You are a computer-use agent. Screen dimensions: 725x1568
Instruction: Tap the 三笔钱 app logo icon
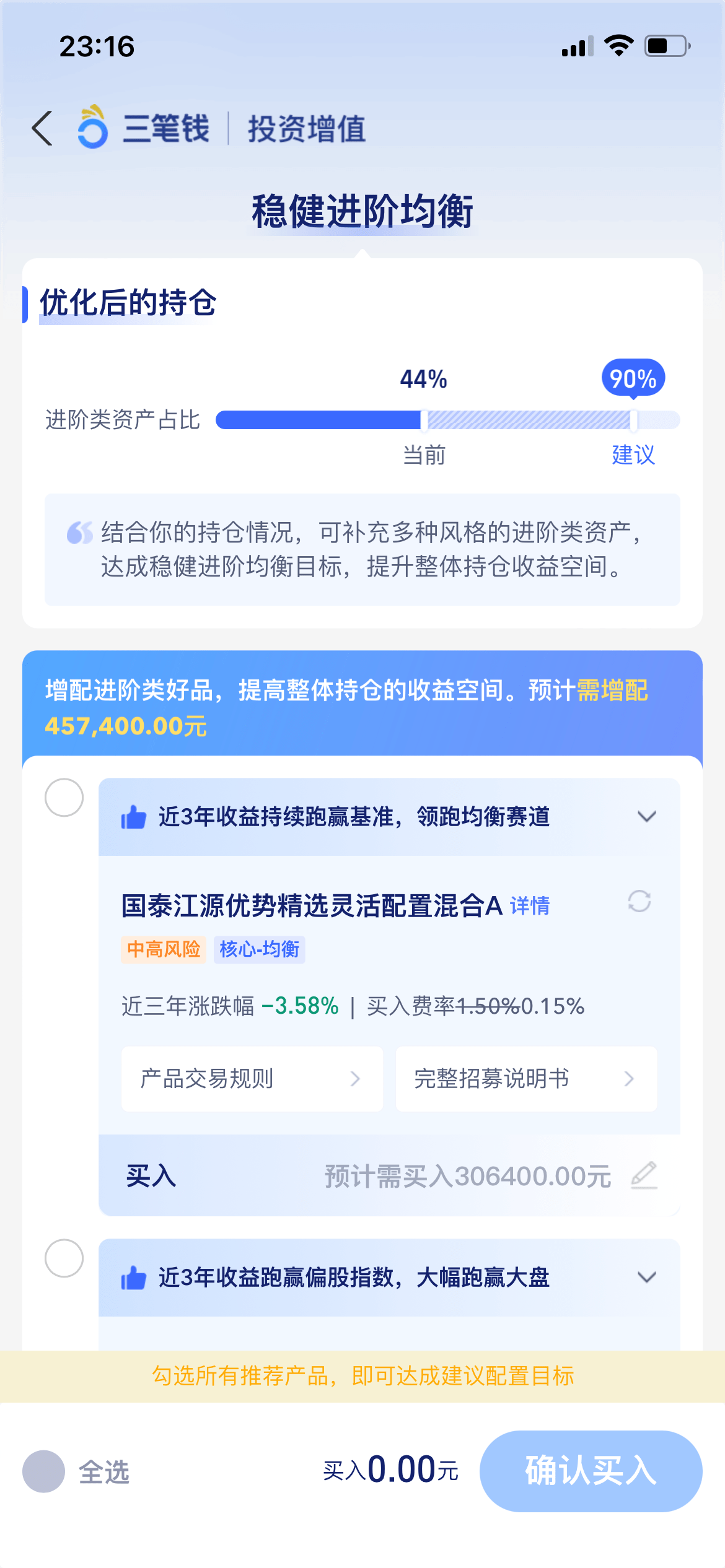pyautogui.click(x=90, y=127)
